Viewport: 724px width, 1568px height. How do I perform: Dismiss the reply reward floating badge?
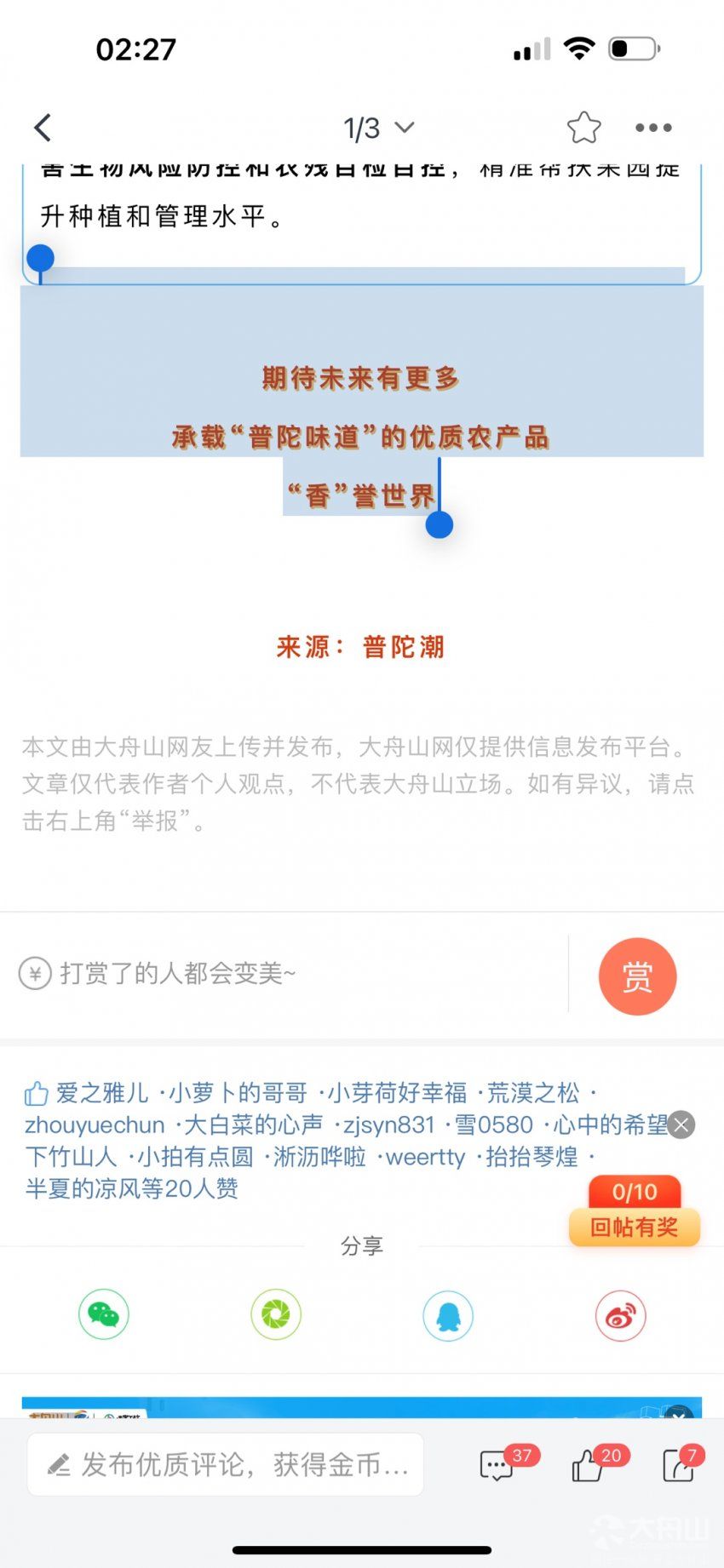pos(681,1124)
